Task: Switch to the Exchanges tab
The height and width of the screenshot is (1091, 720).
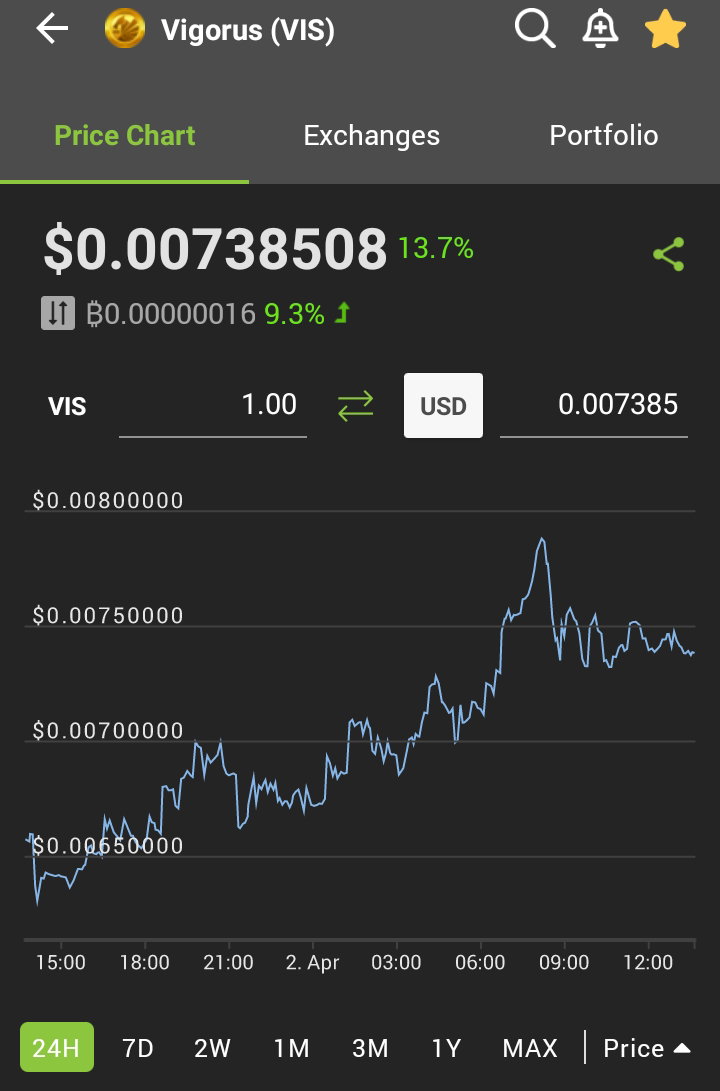Action: pos(371,135)
